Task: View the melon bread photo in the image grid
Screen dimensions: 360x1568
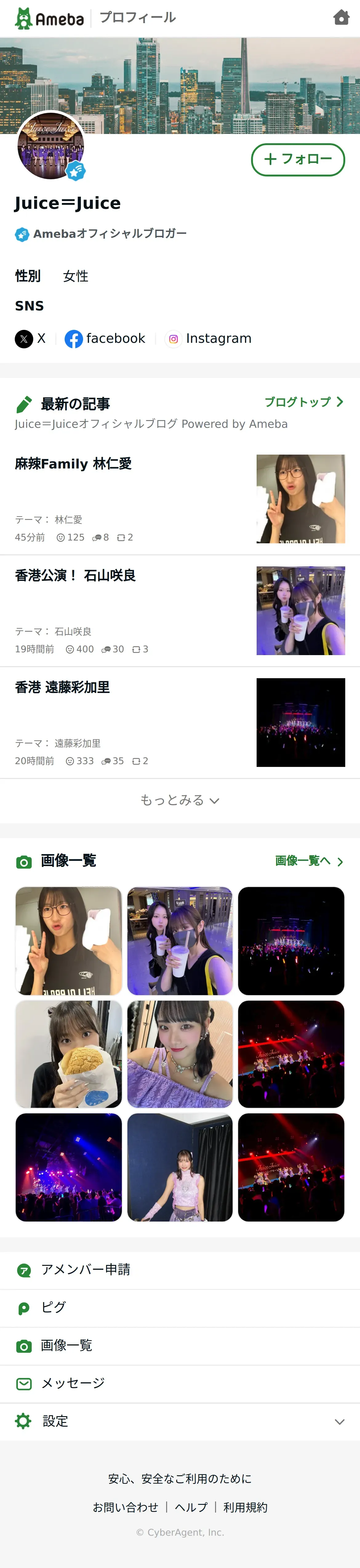Action: point(69,1054)
